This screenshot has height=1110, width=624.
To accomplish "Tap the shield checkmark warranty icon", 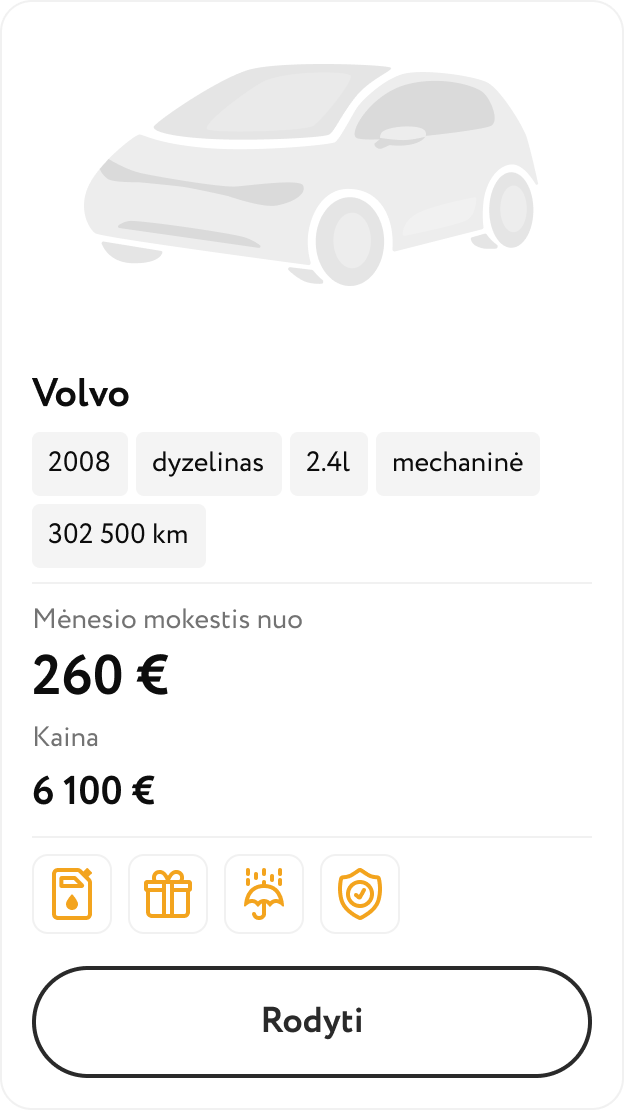I will click(x=360, y=894).
